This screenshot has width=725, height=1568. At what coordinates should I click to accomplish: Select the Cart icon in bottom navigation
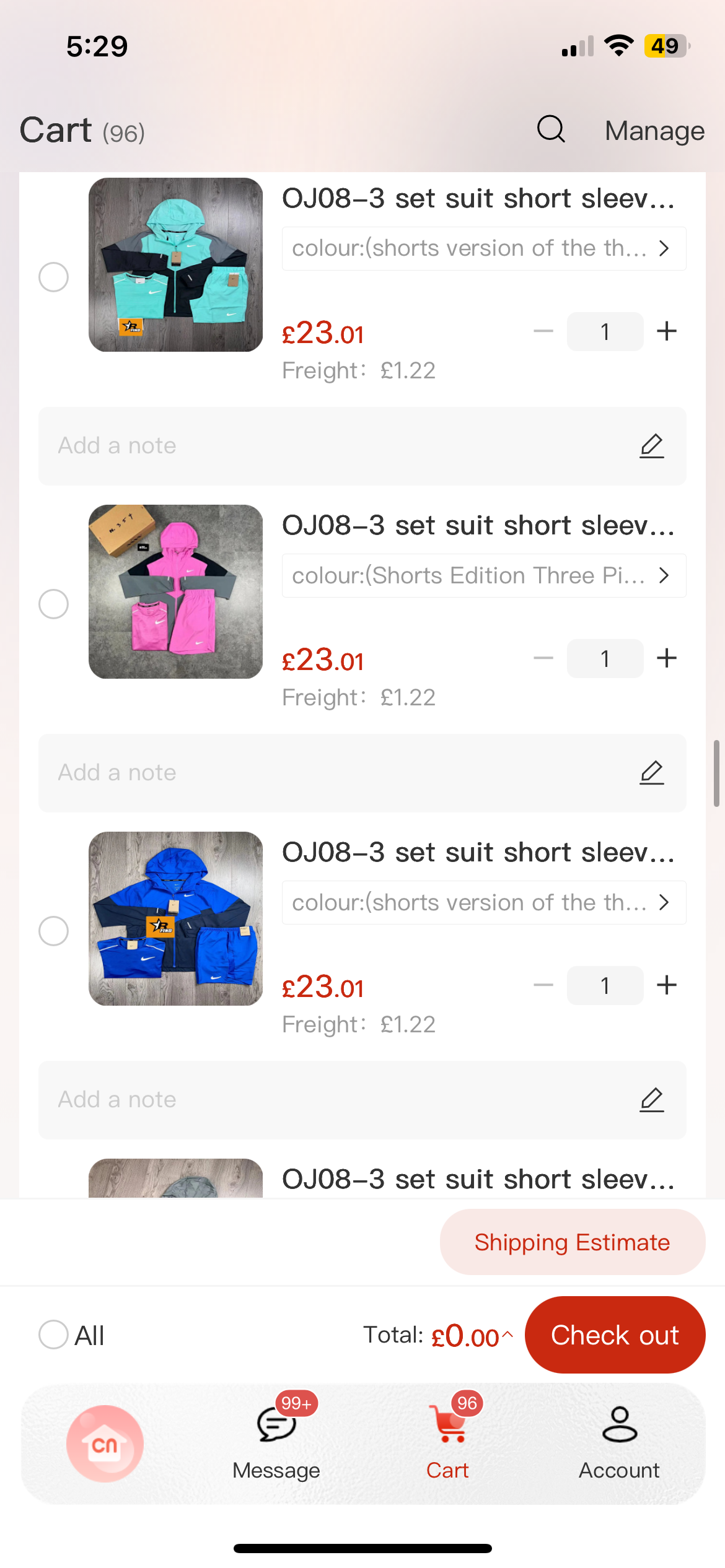(447, 1425)
